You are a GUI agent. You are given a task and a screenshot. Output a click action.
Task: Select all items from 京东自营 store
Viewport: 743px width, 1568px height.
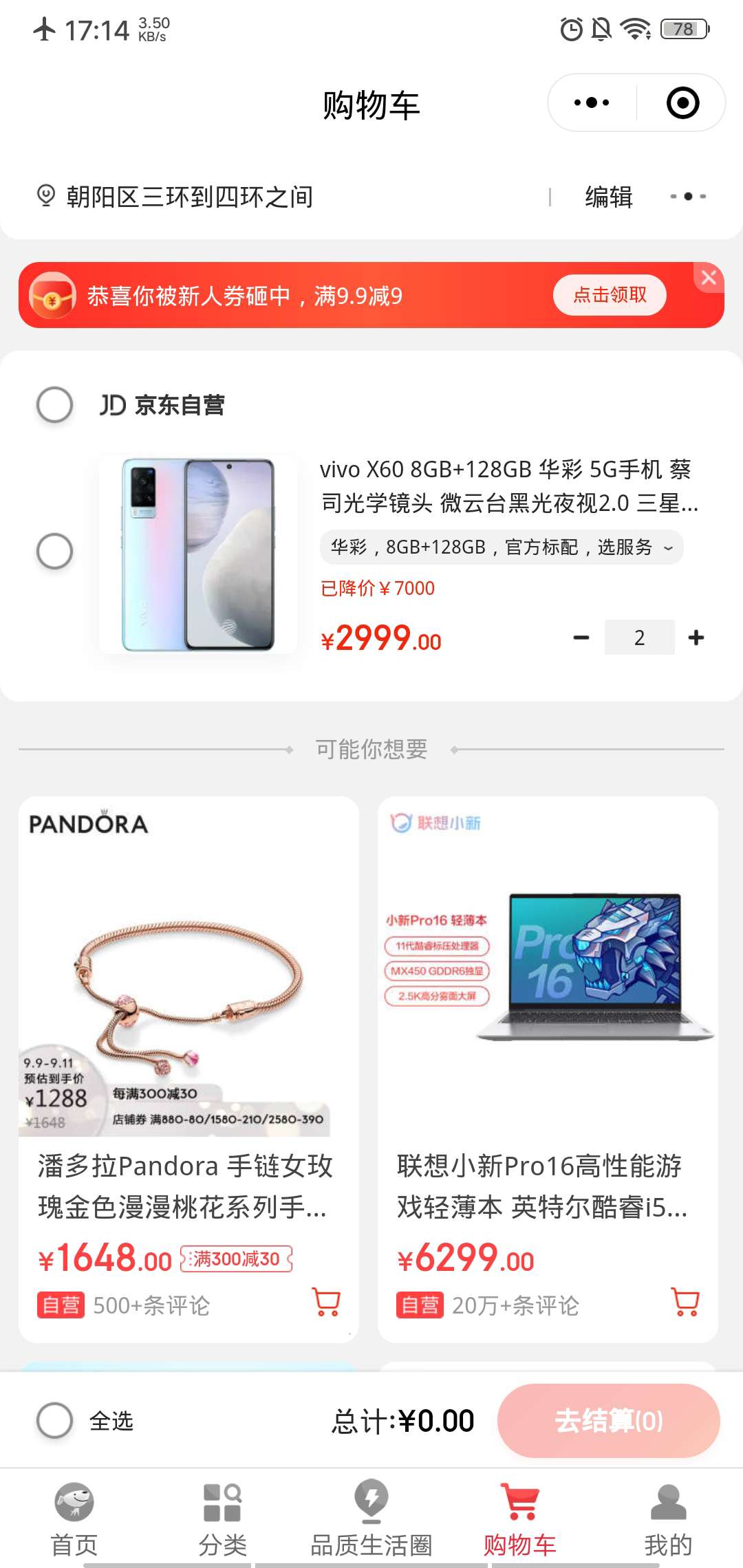[x=55, y=404]
